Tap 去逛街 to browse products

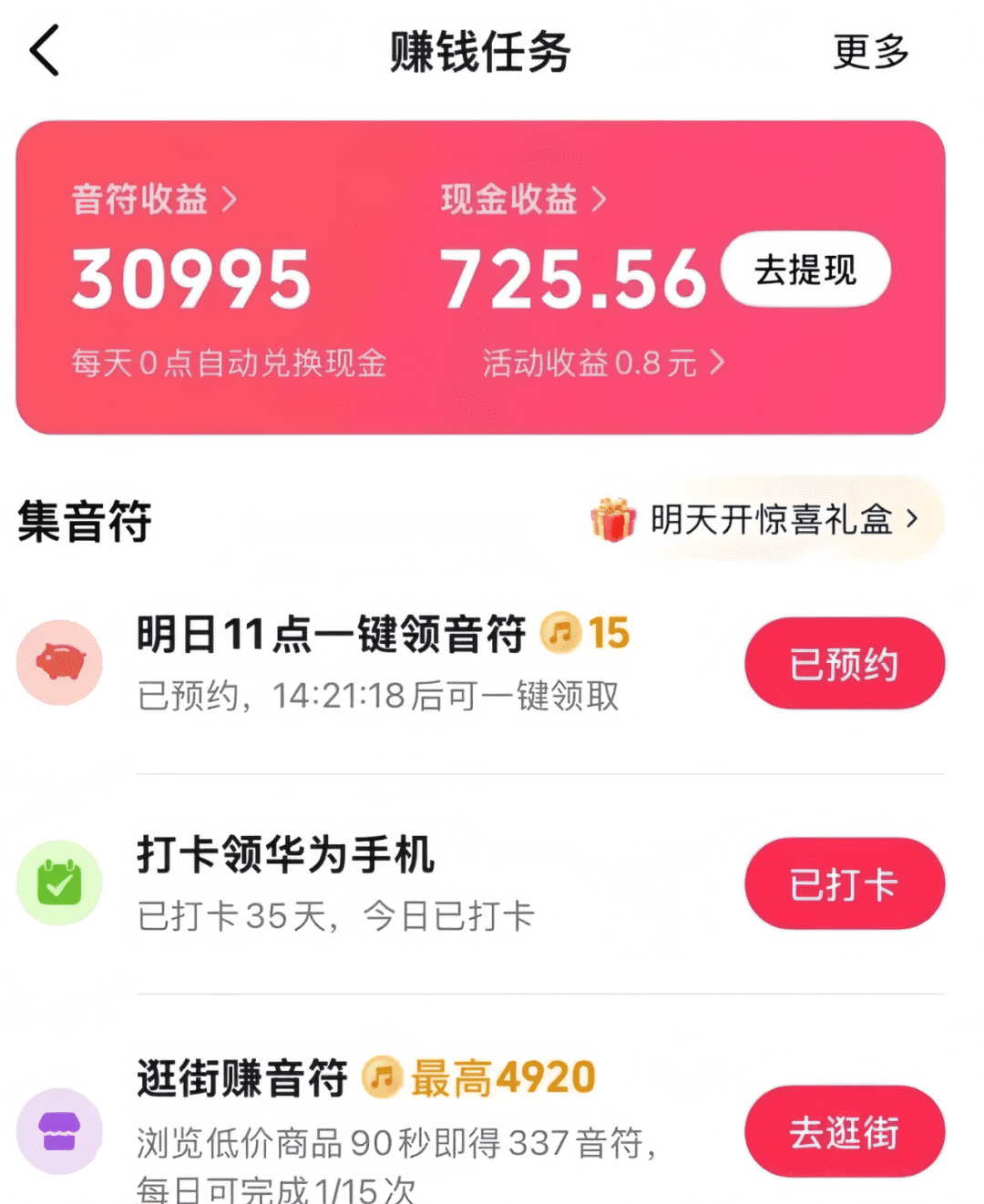pos(844,1132)
